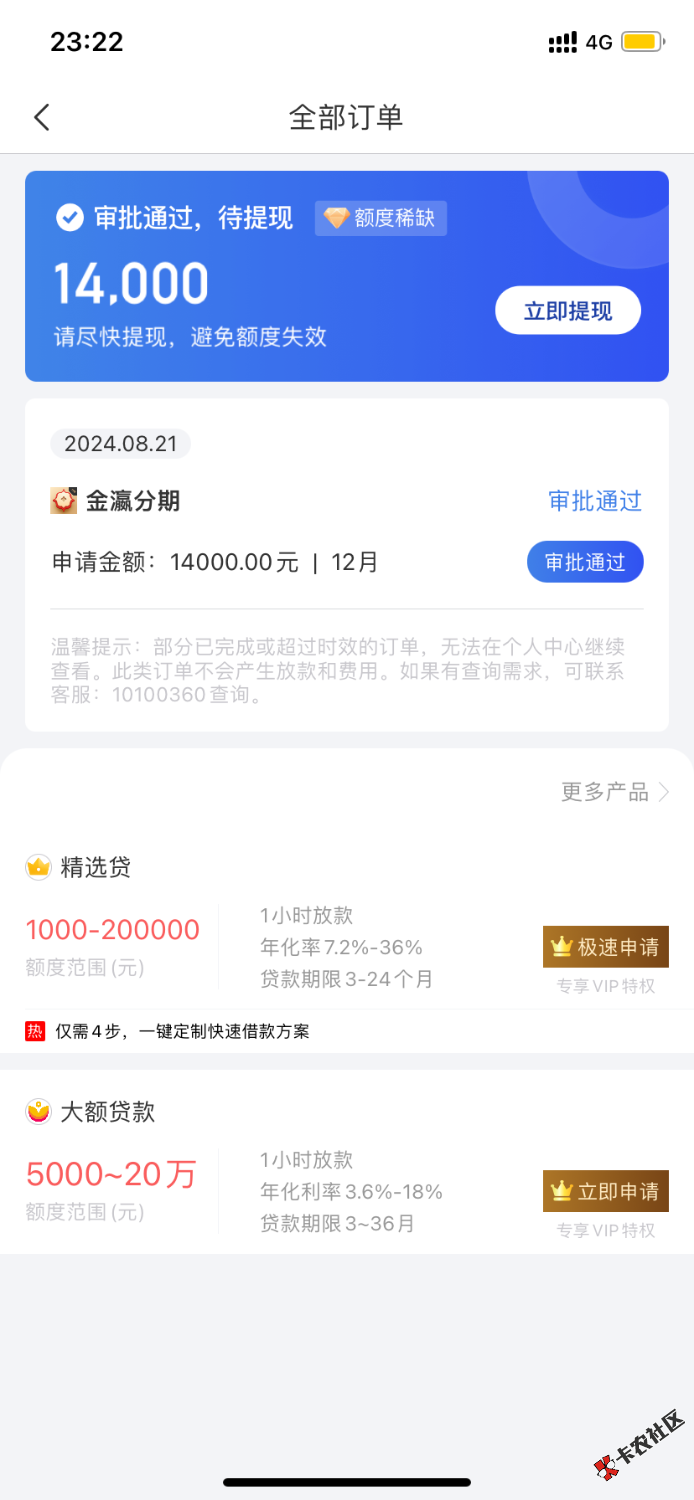Go back from the 全部订单 page

pyautogui.click(x=42, y=117)
